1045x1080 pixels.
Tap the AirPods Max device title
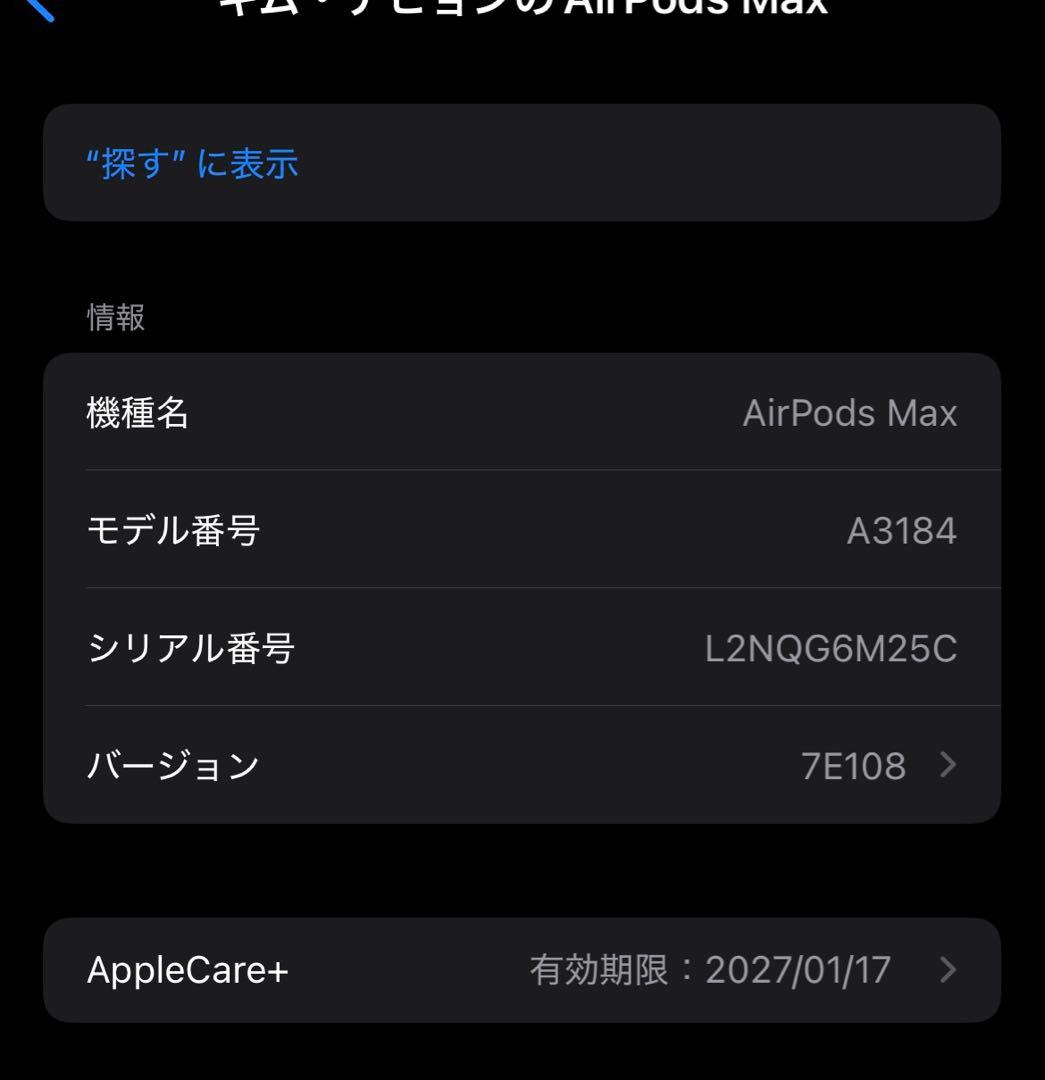tap(520, 8)
